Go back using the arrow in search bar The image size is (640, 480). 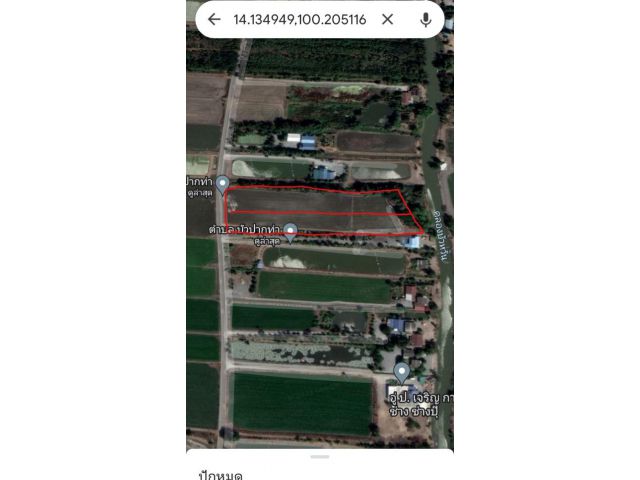coord(214,19)
